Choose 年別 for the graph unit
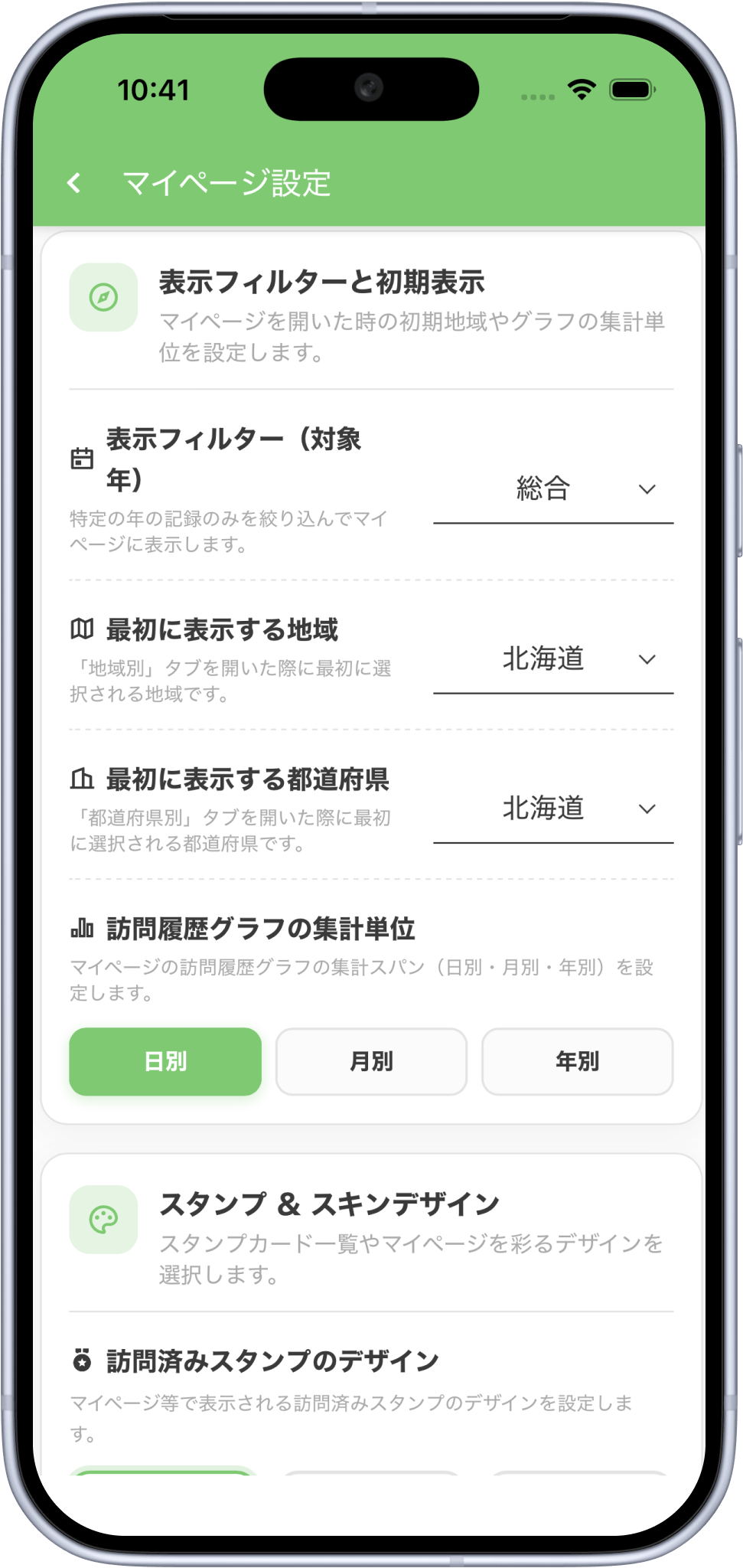Image resolution: width=743 pixels, height=1568 pixels. [x=578, y=1061]
